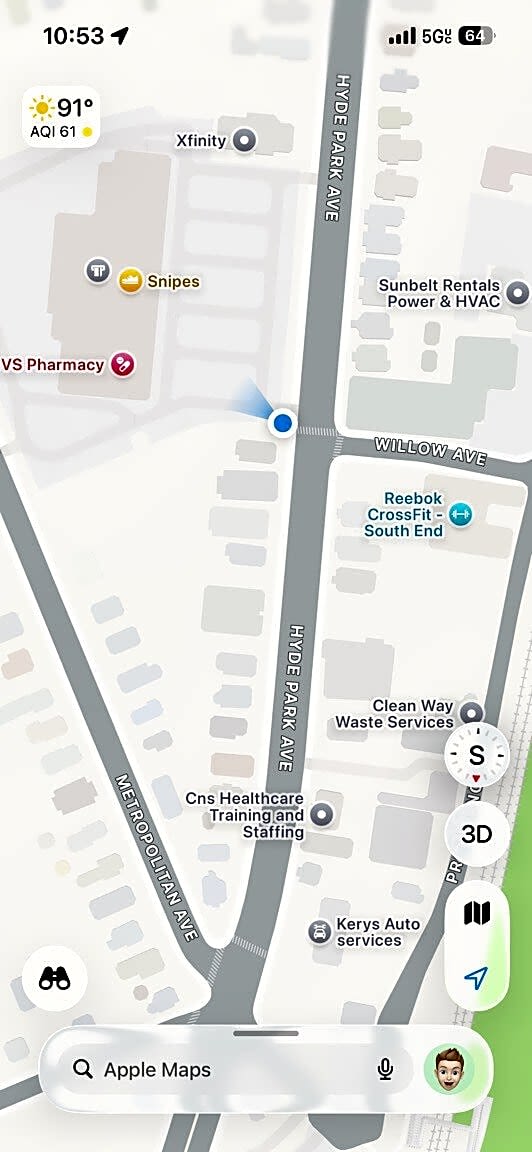Tap the blue current location dot

(x=282, y=422)
